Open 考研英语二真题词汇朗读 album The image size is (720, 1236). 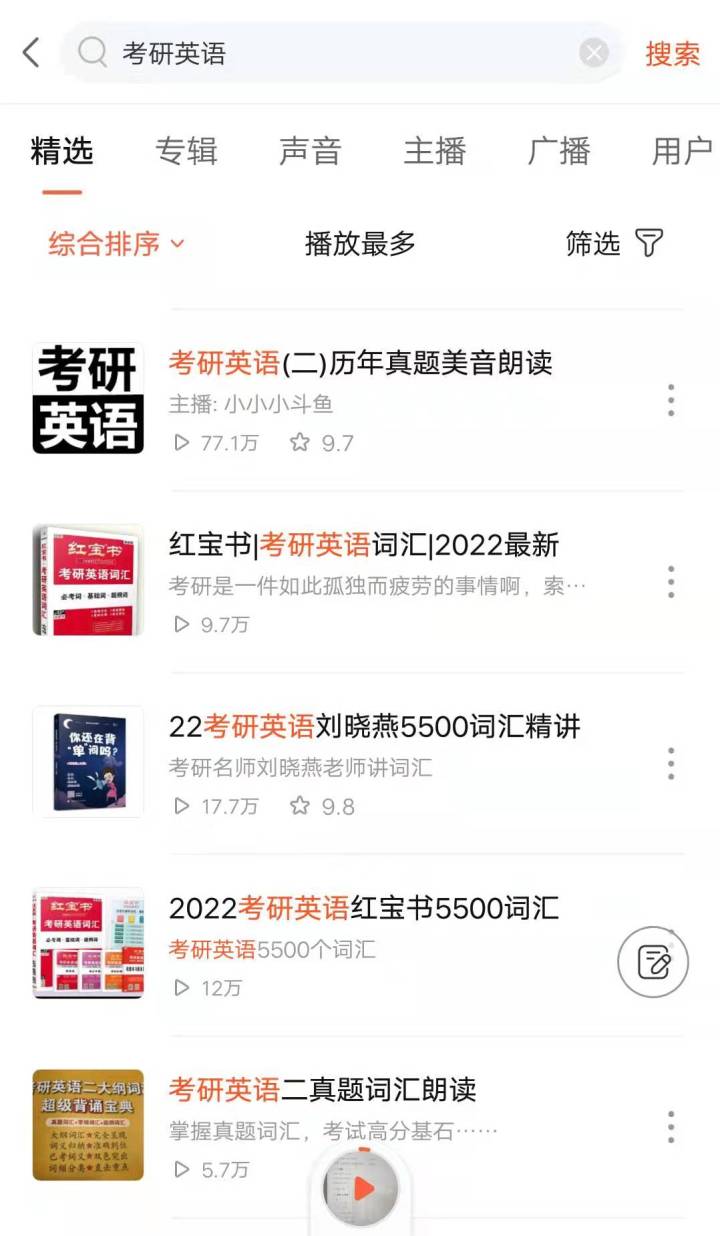(x=322, y=1090)
